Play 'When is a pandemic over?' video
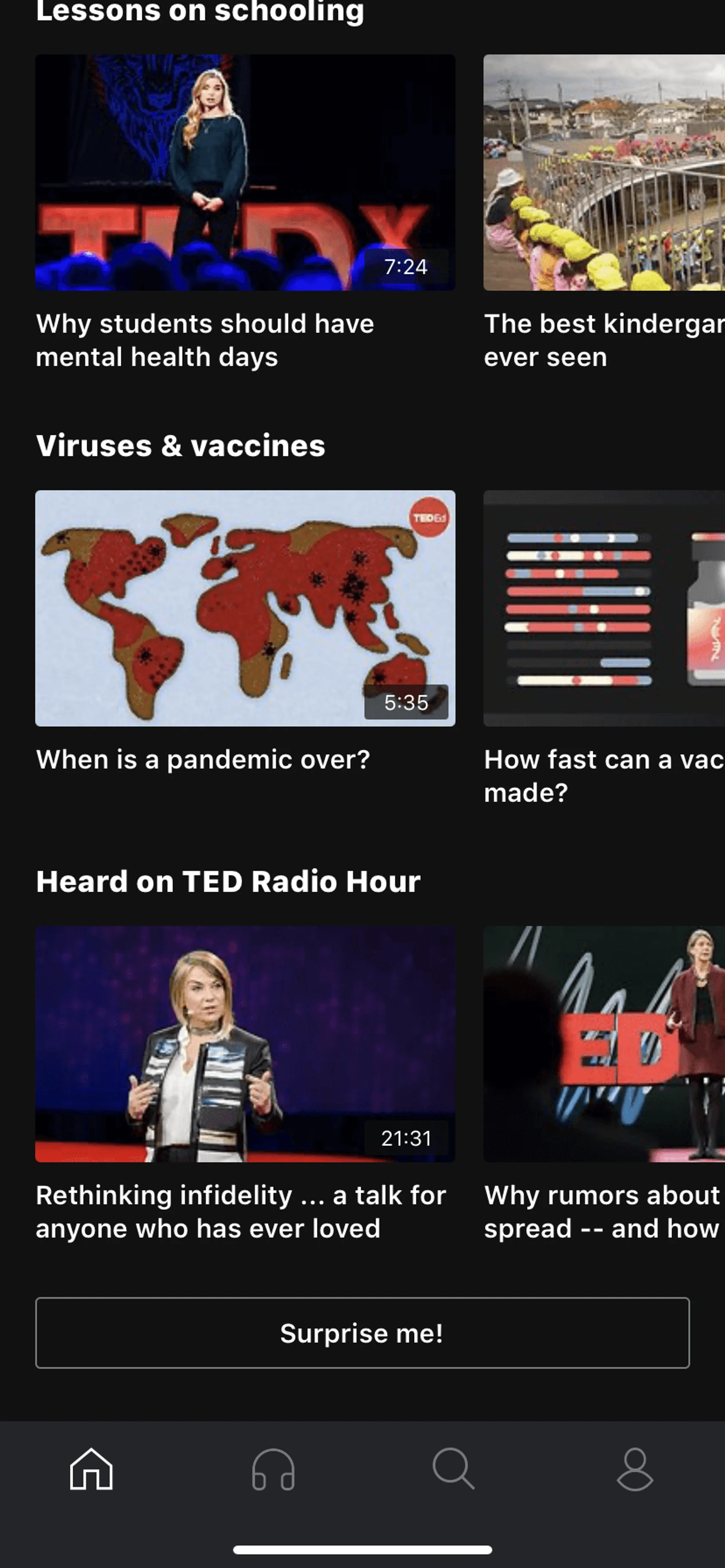 click(x=245, y=608)
